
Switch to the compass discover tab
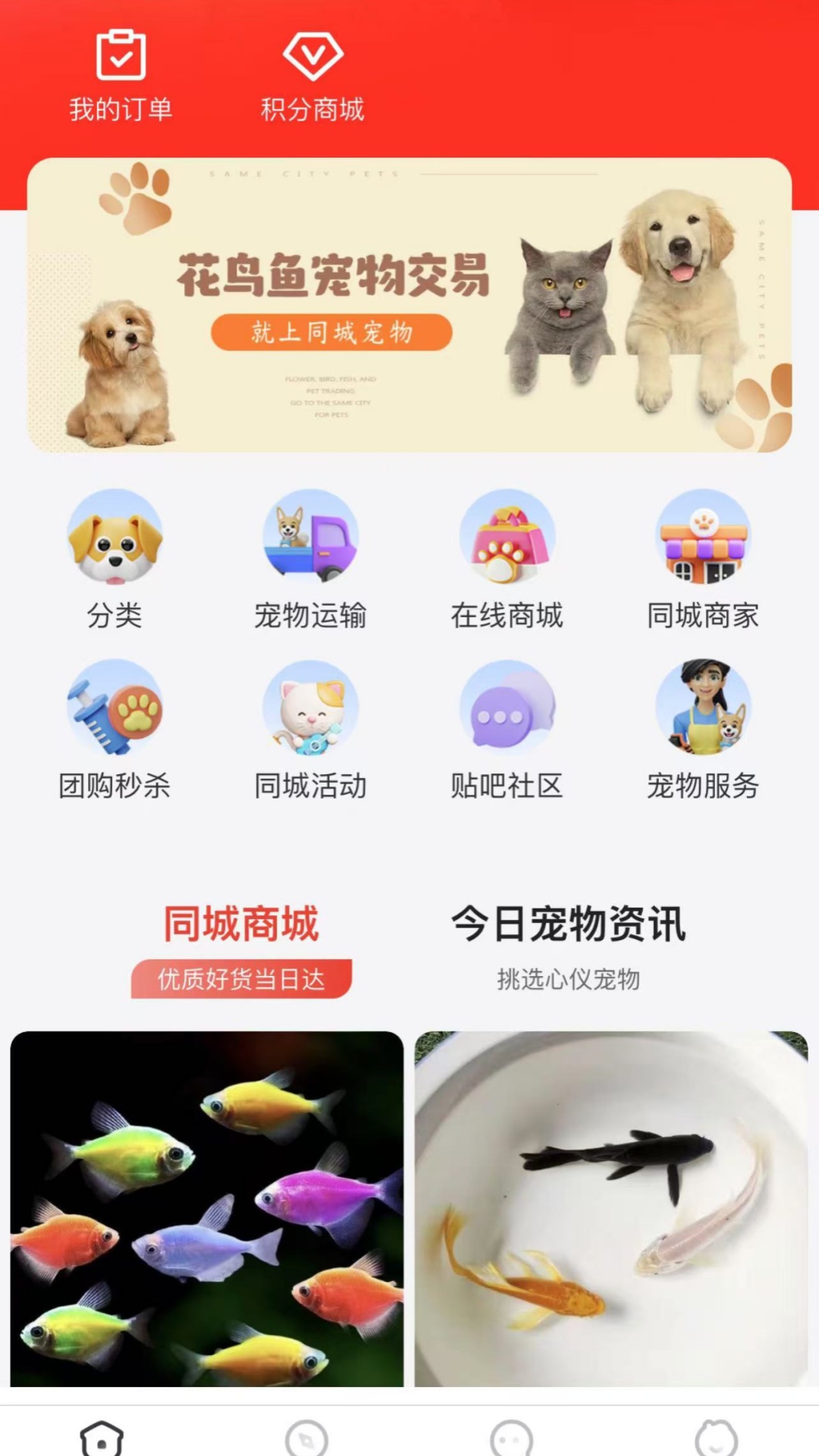pos(306,1438)
